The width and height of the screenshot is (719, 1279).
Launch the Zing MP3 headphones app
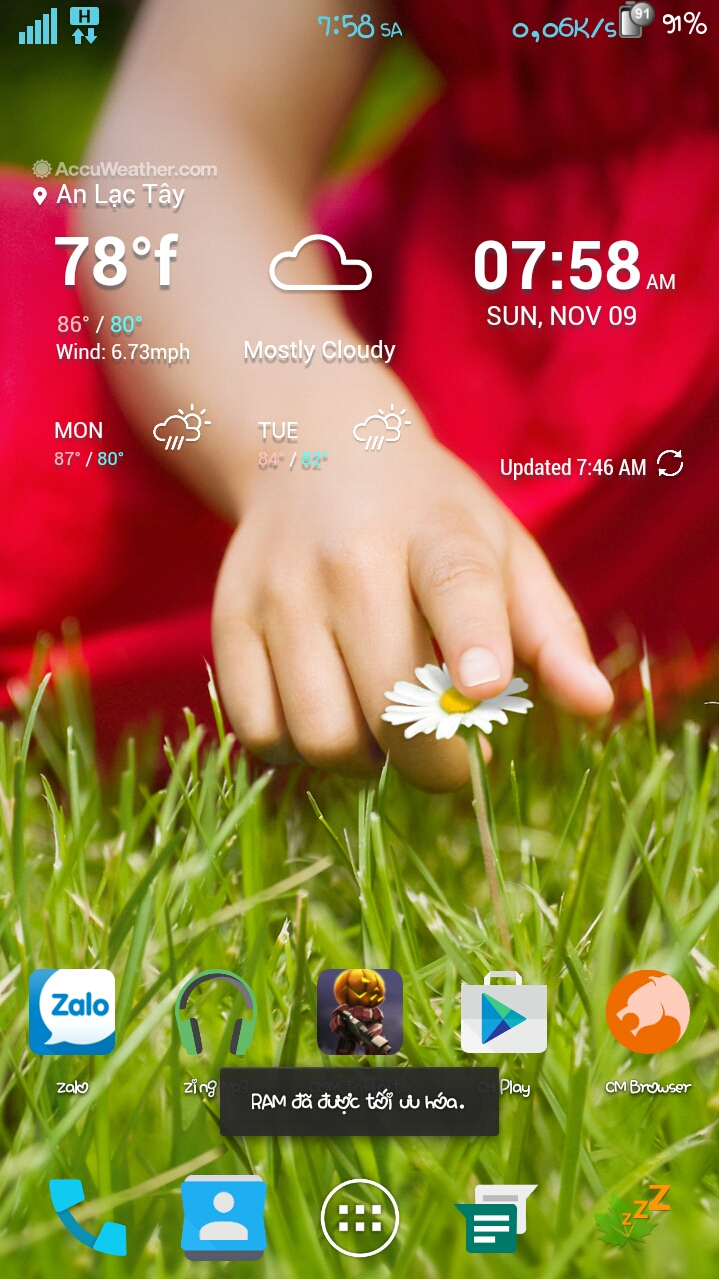[215, 1012]
